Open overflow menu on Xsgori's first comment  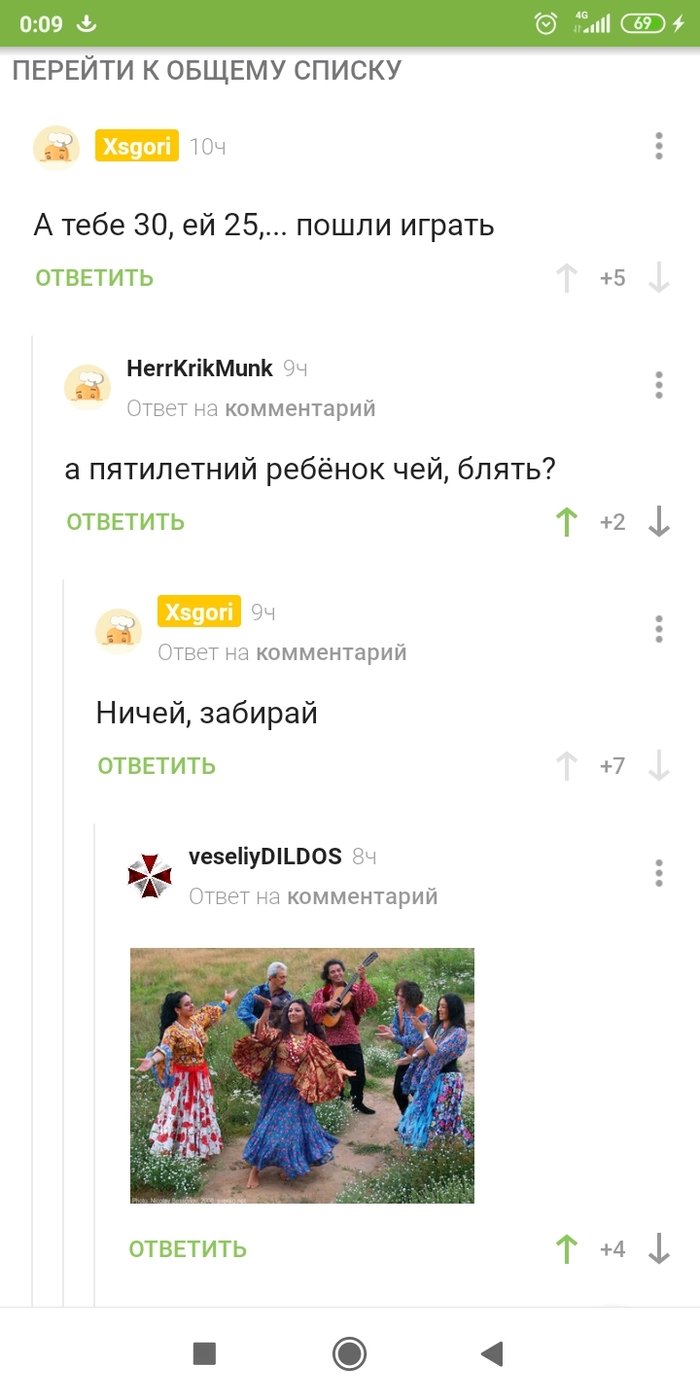coord(658,146)
